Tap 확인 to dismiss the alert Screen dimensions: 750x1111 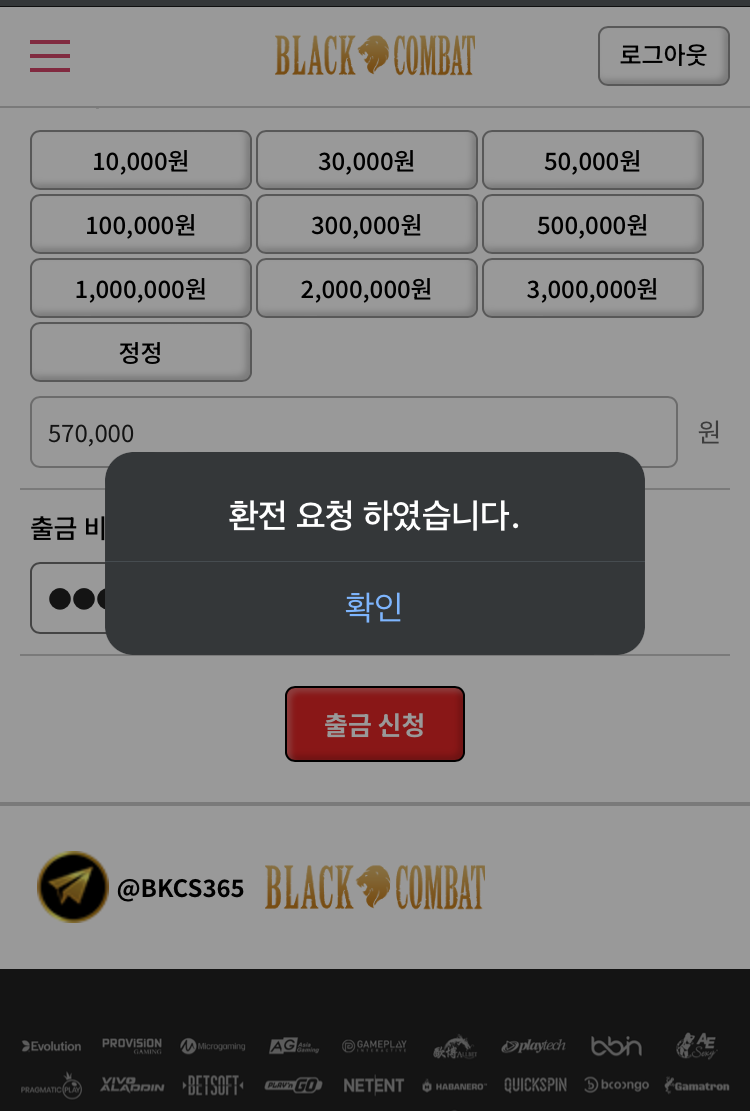(374, 607)
